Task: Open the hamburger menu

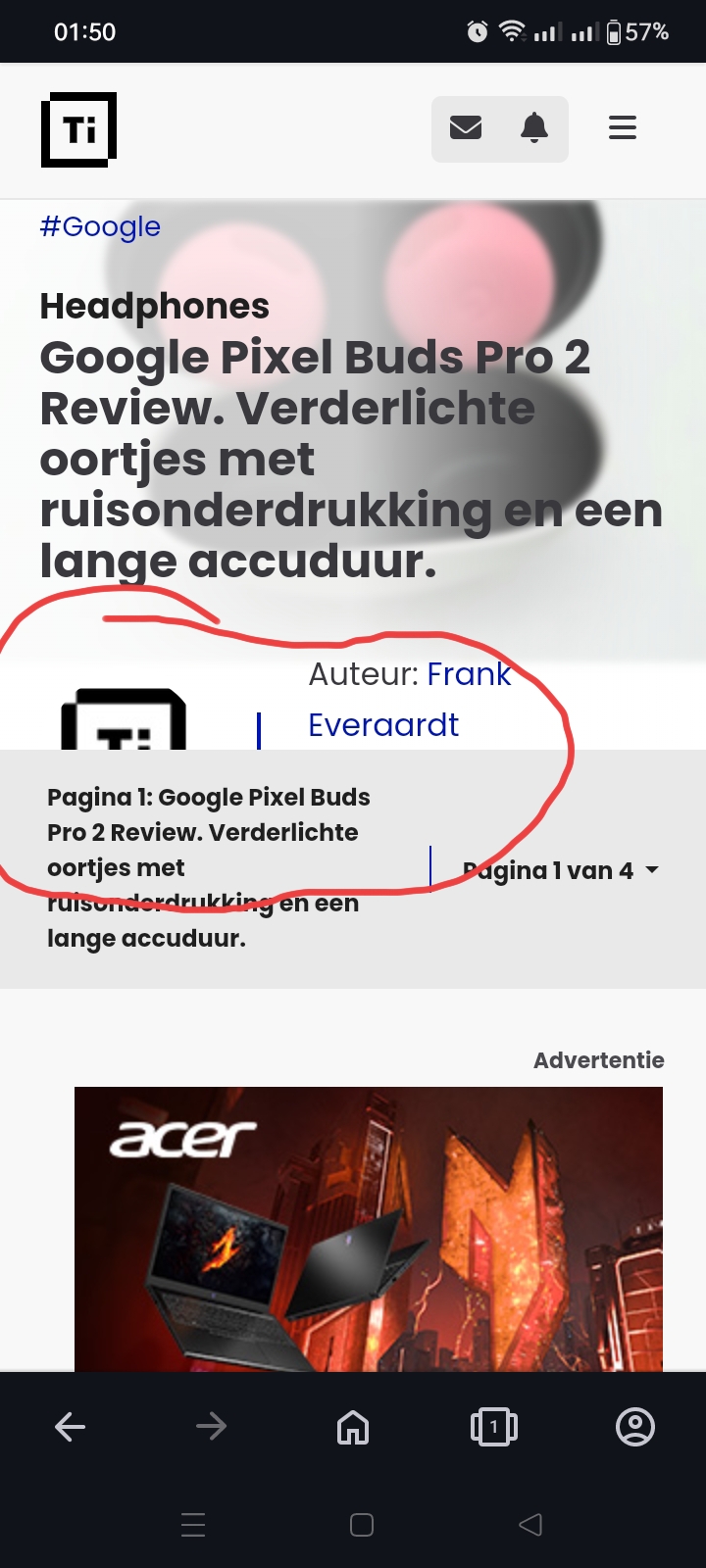Action: click(x=623, y=128)
